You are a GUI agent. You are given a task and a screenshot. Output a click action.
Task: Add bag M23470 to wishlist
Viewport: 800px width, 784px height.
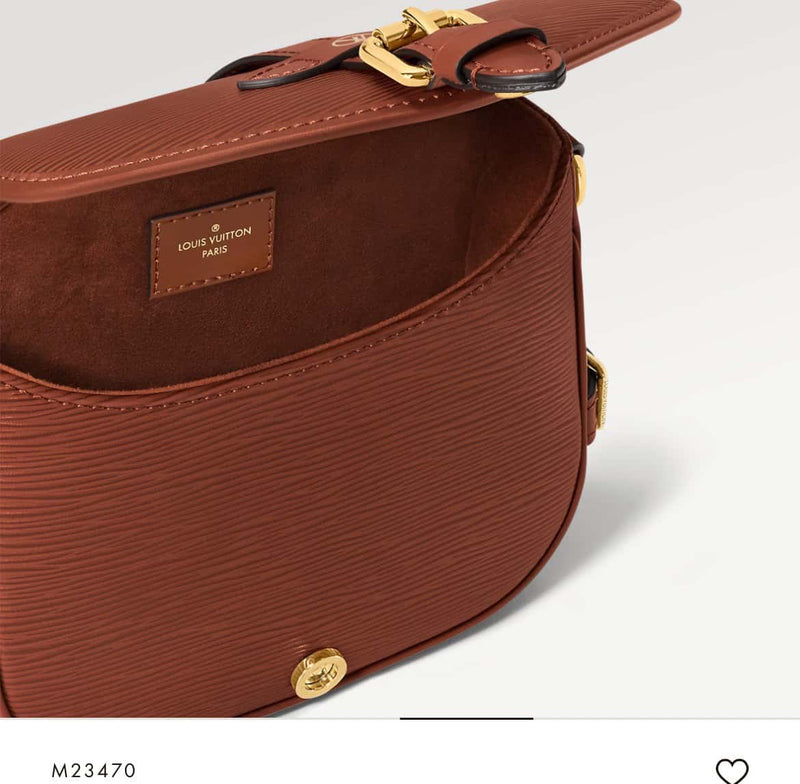tap(732, 770)
